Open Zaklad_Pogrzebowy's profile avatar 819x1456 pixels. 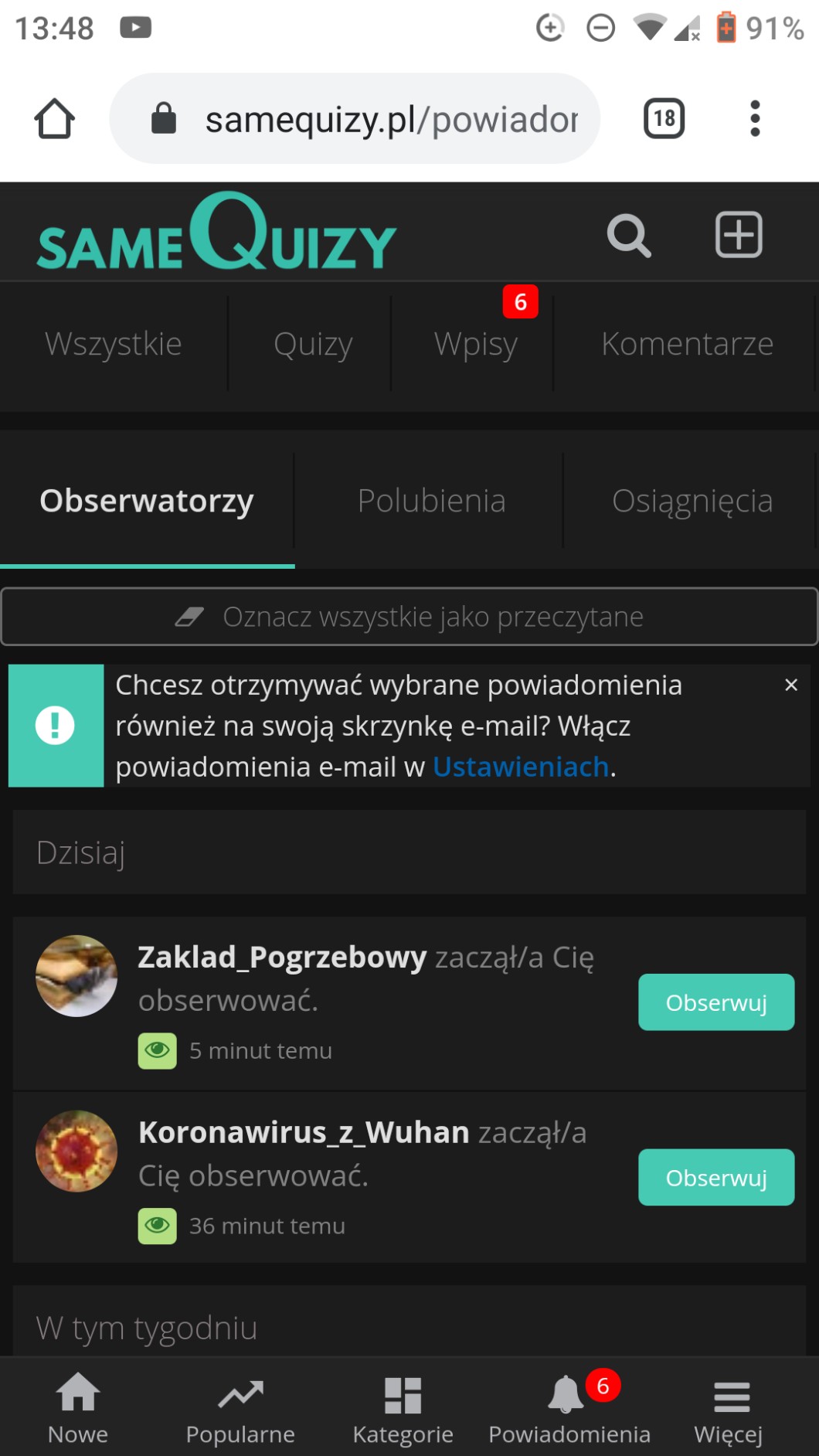coord(76,976)
